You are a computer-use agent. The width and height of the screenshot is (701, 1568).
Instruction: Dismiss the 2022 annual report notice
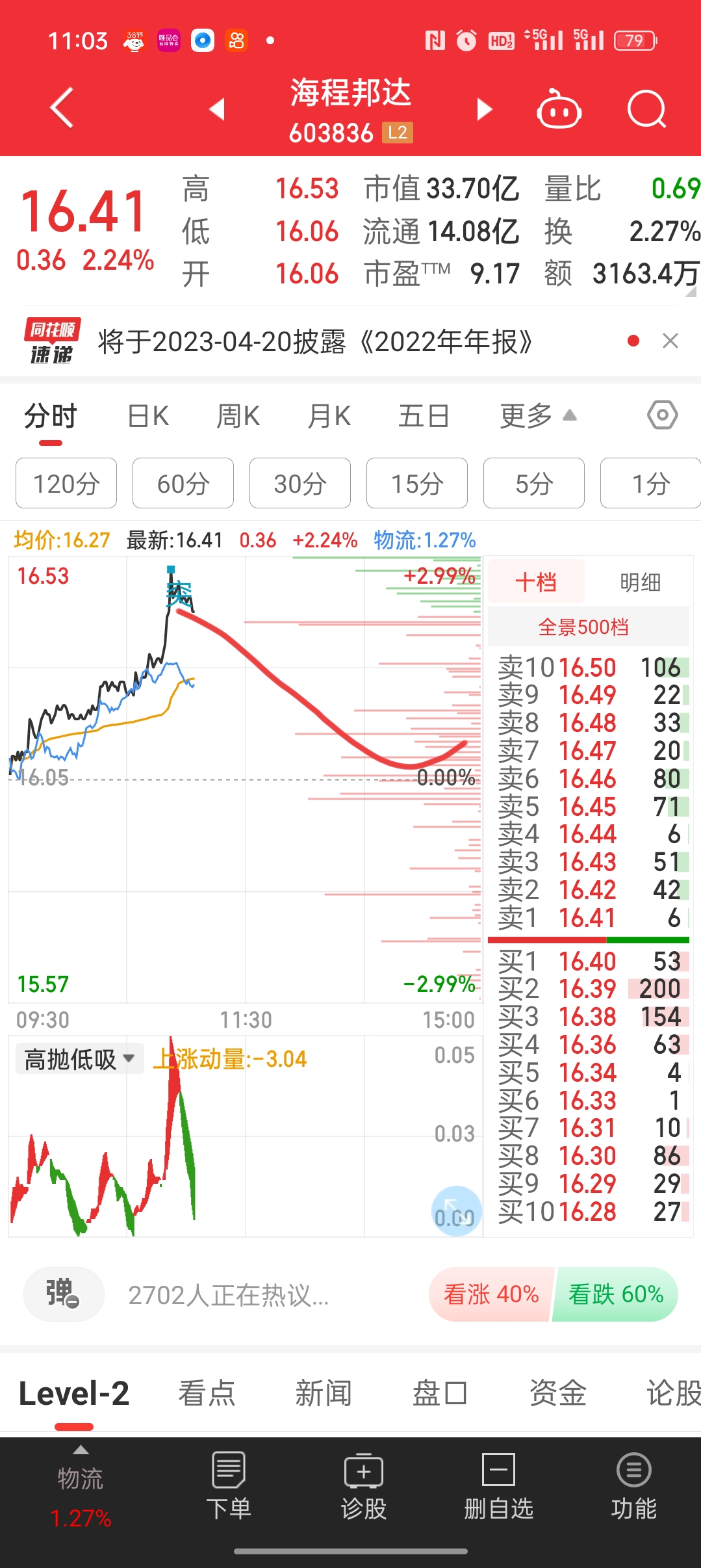[671, 341]
